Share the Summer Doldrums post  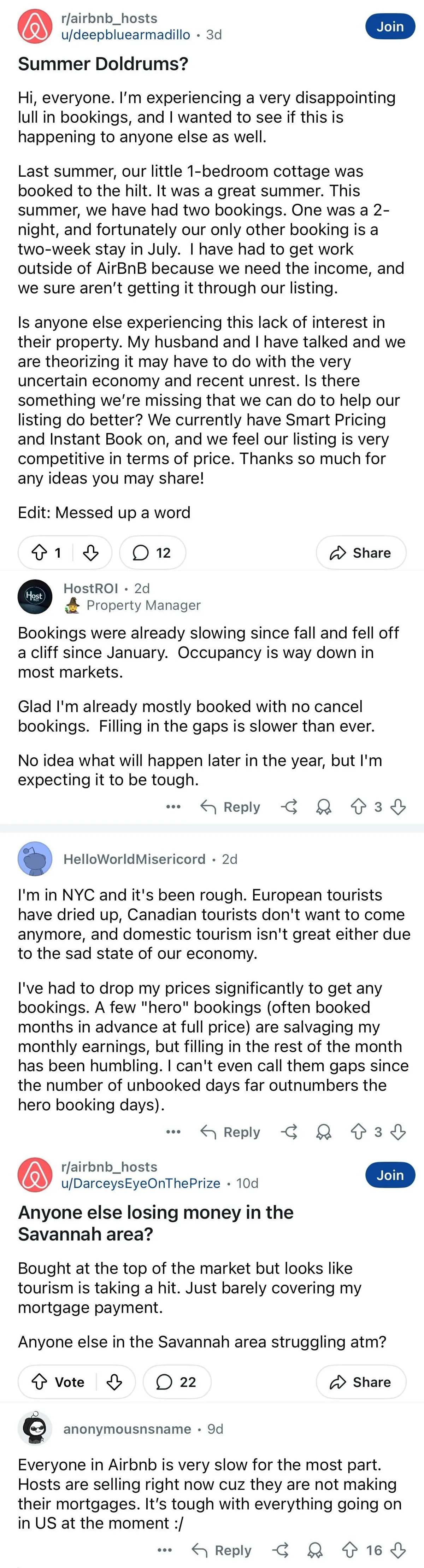(x=361, y=553)
